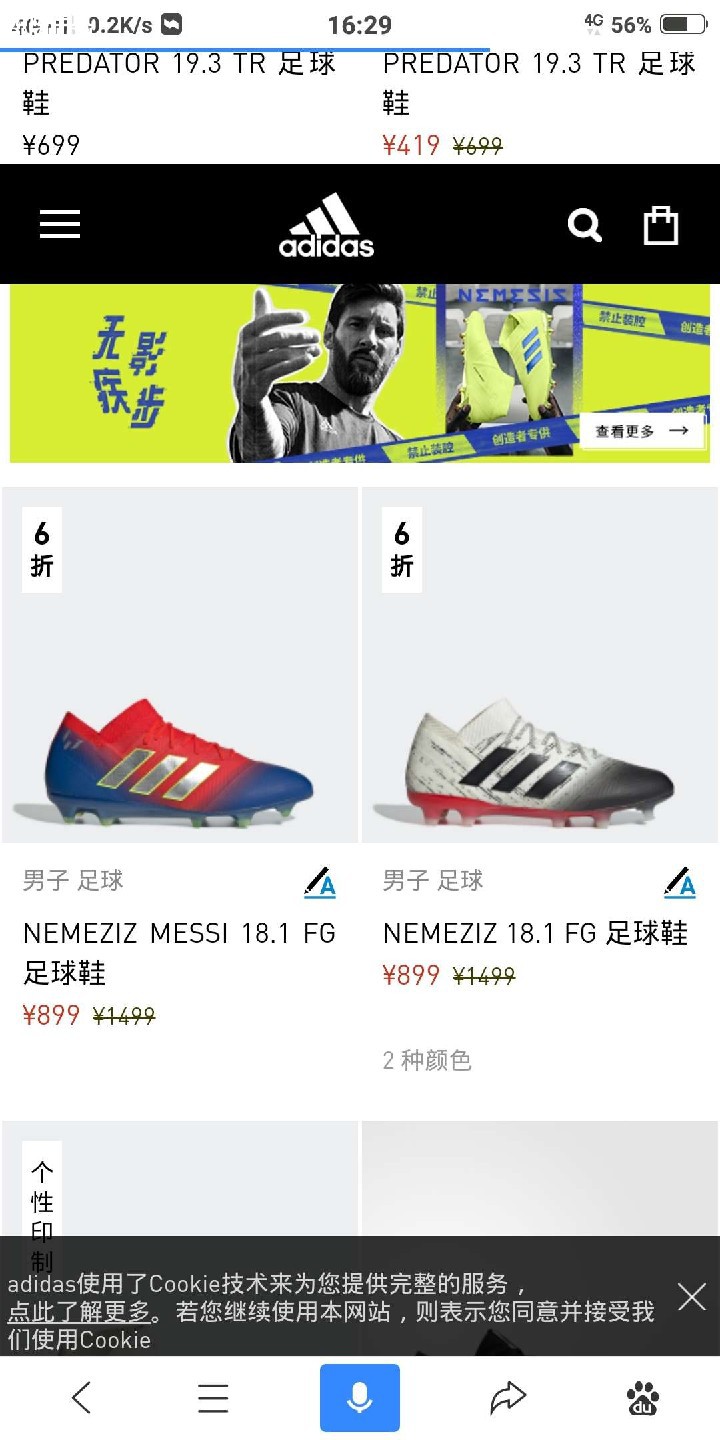The height and width of the screenshot is (1440, 720).
Task: Dismiss the cookie notice
Action: pyautogui.click(x=691, y=1297)
